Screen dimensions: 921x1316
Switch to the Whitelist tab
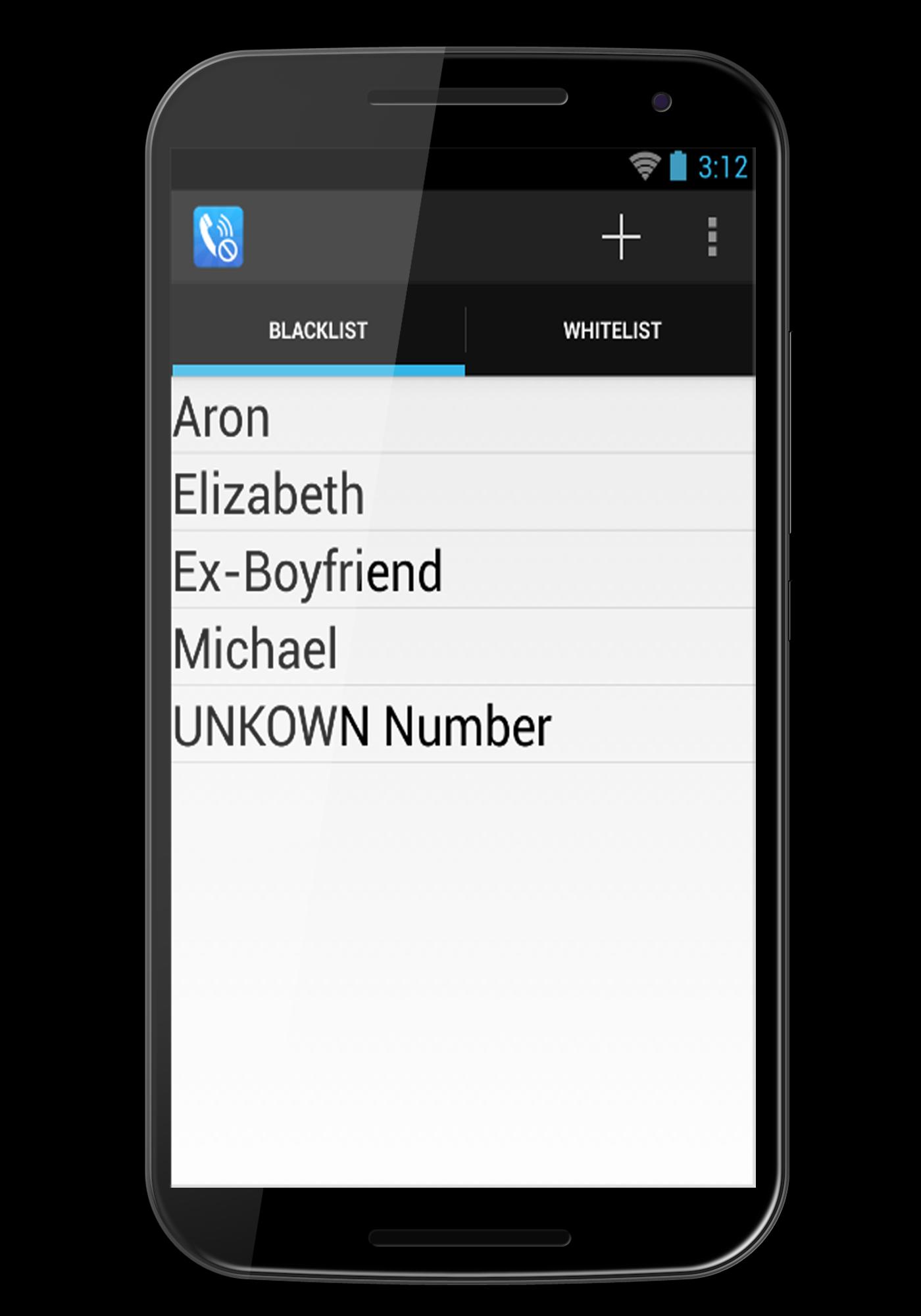tap(612, 330)
